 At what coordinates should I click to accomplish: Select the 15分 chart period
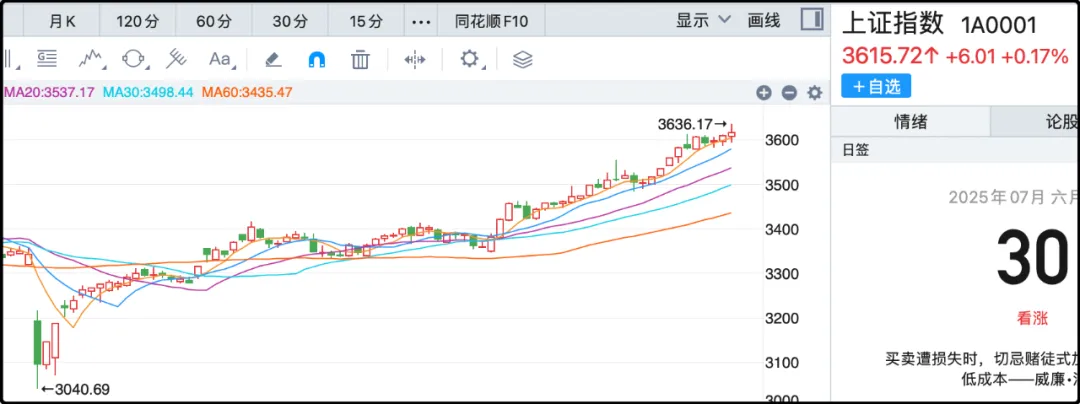tap(366, 20)
